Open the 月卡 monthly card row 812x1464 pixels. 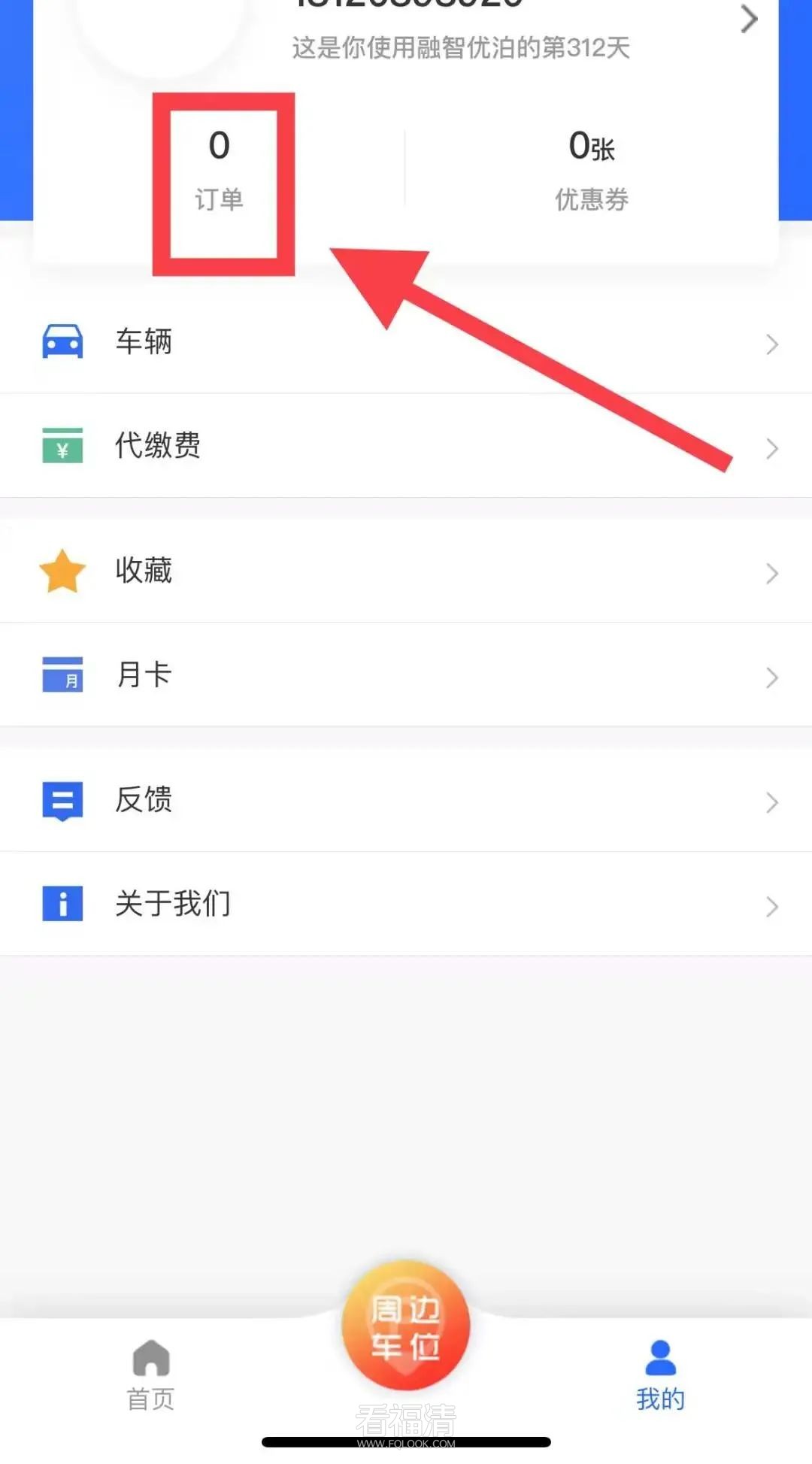[406, 674]
